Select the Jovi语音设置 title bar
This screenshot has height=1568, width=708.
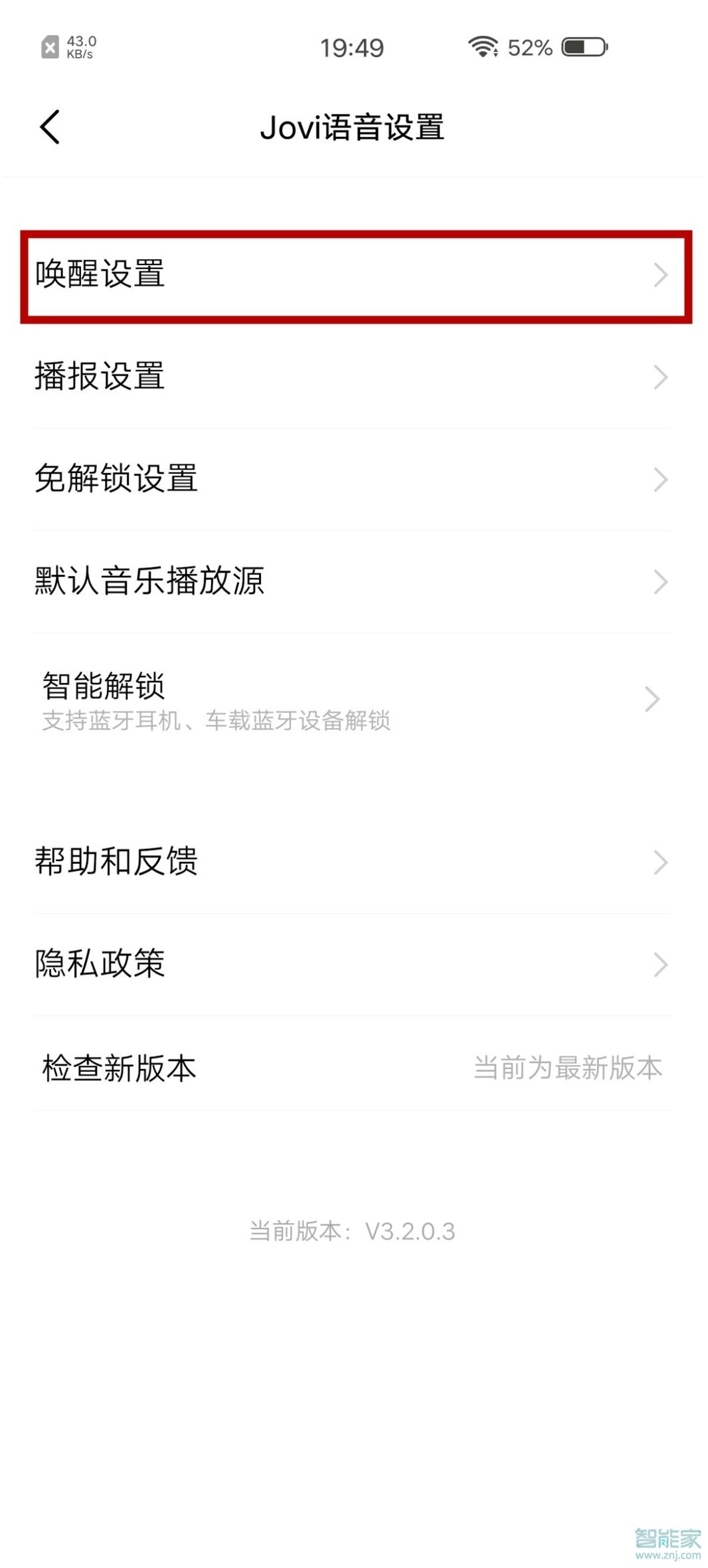click(x=354, y=128)
